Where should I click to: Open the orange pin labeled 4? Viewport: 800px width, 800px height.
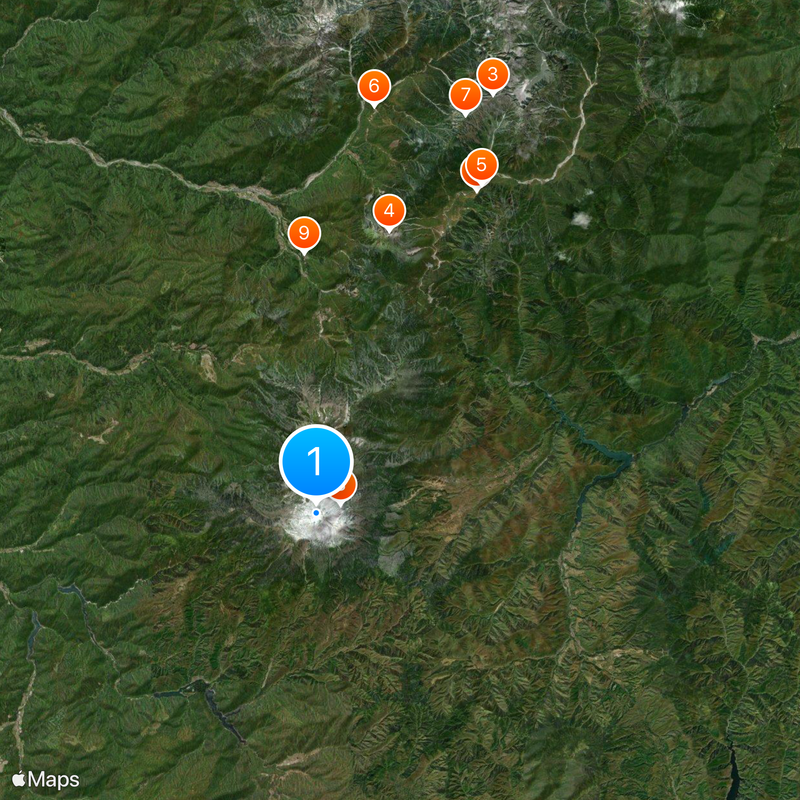[x=389, y=211]
